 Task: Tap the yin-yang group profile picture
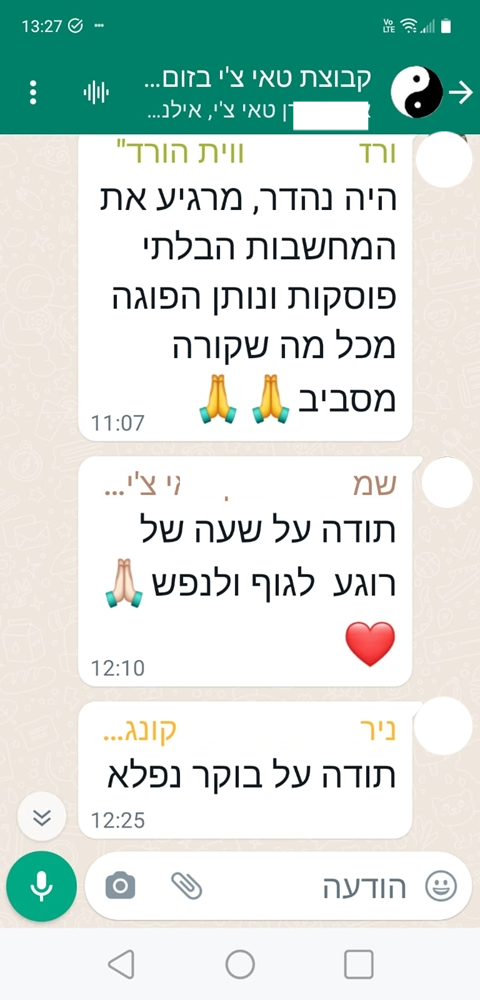[417, 93]
